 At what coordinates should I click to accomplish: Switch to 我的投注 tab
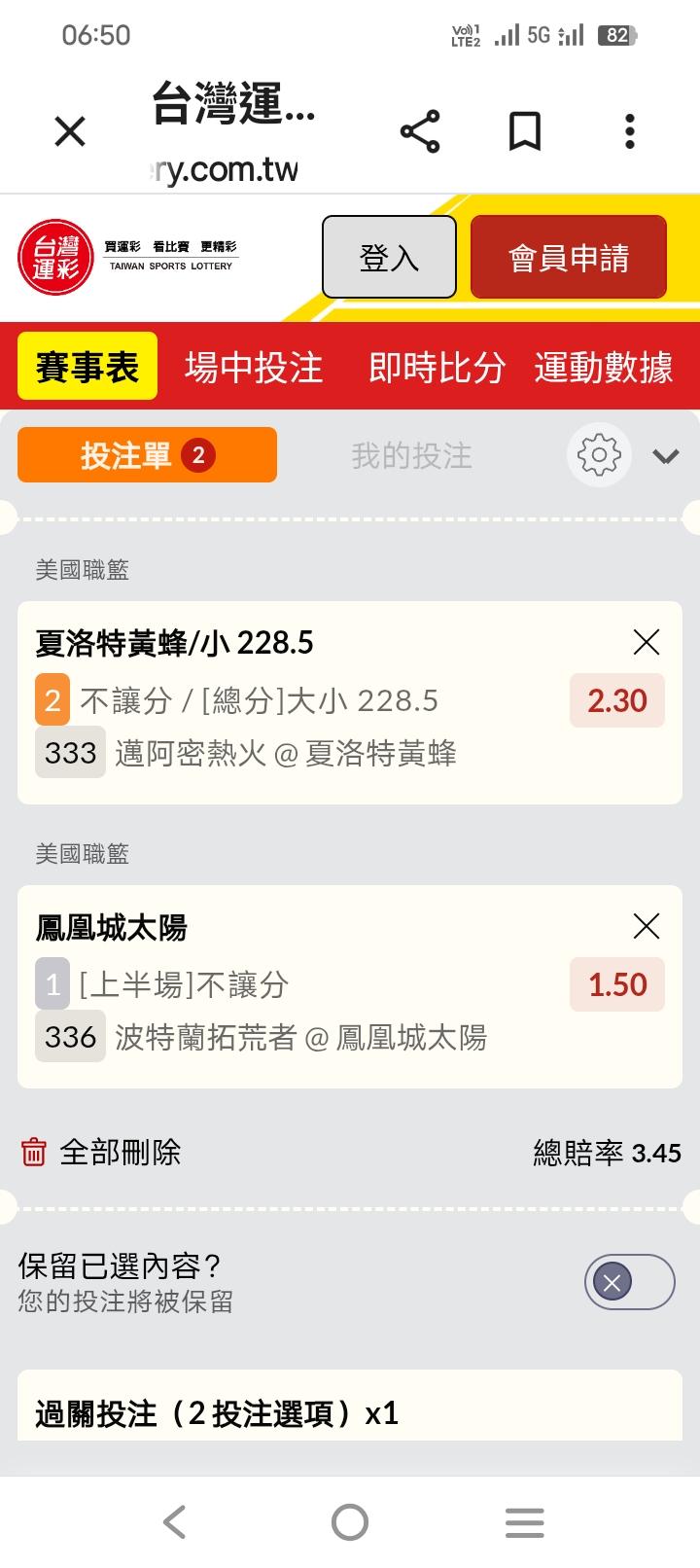[x=411, y=455]
